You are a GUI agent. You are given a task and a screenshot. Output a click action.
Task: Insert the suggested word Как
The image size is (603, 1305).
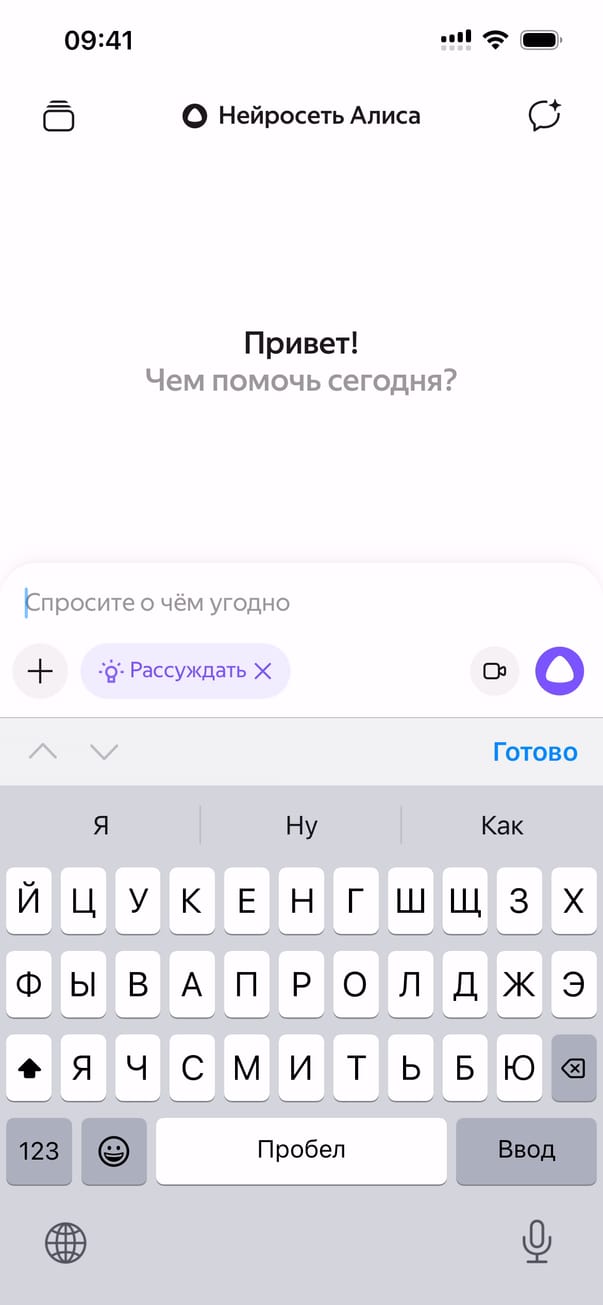(x=502, y=826)
